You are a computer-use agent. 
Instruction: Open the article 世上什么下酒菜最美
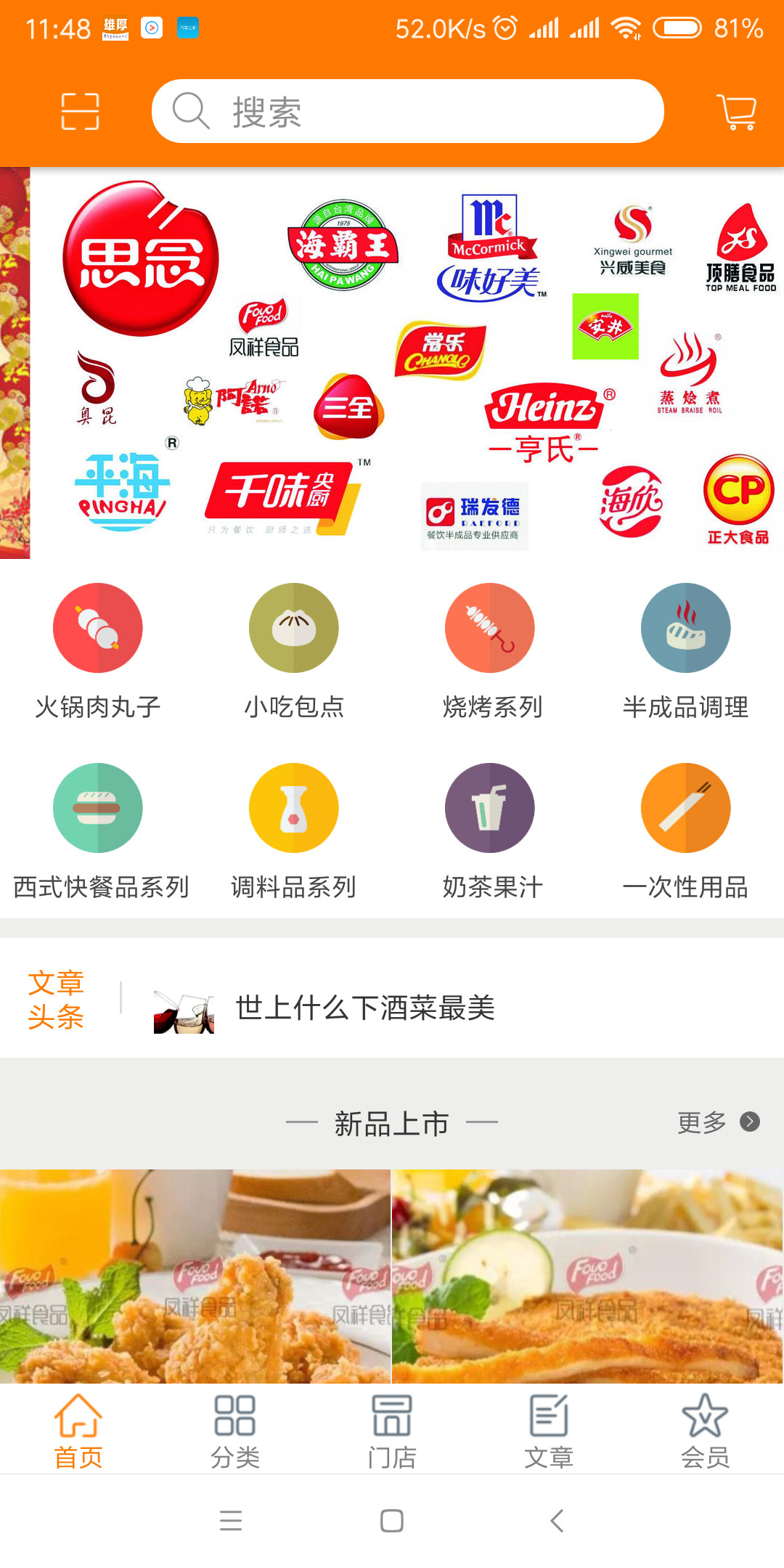click(365, 1008)
